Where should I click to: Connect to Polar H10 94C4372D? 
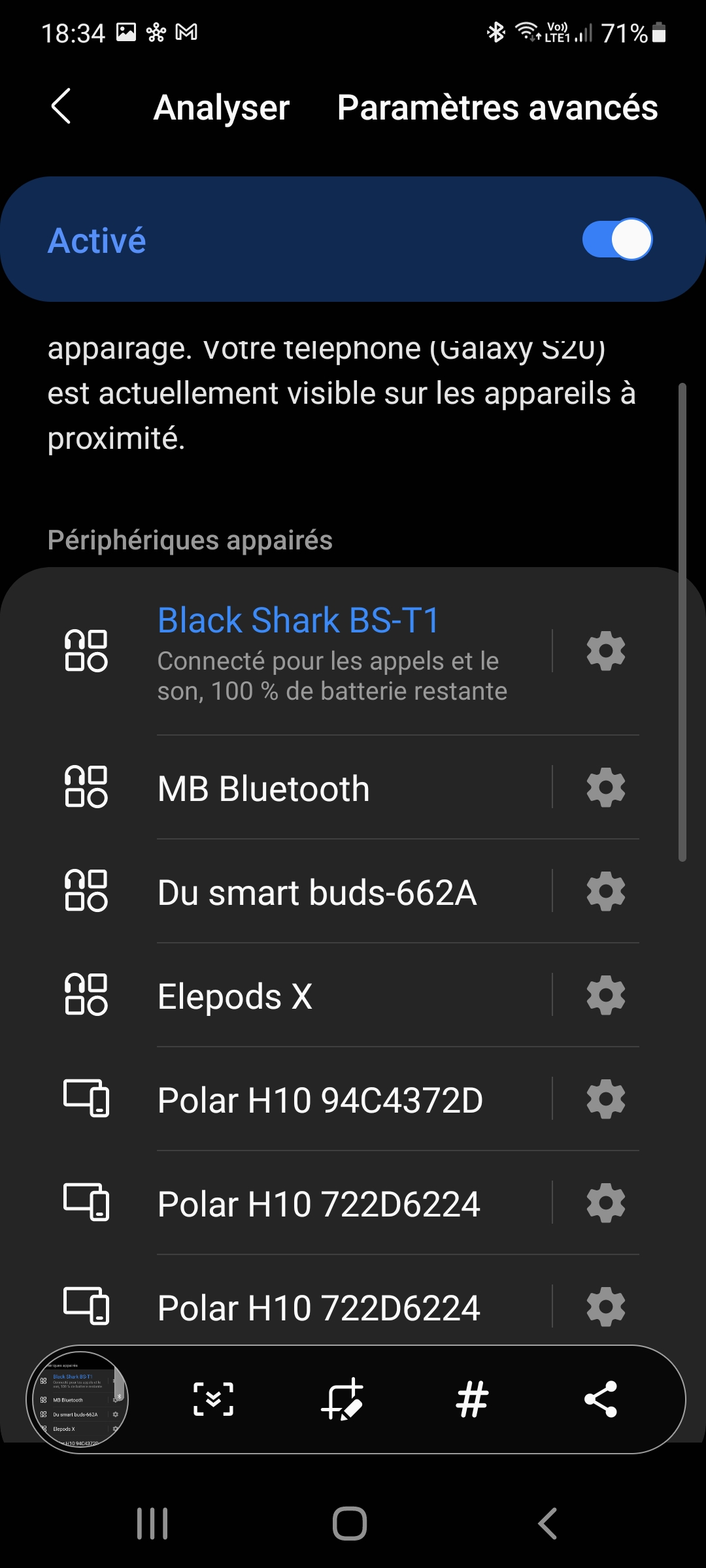[320, 1100]
